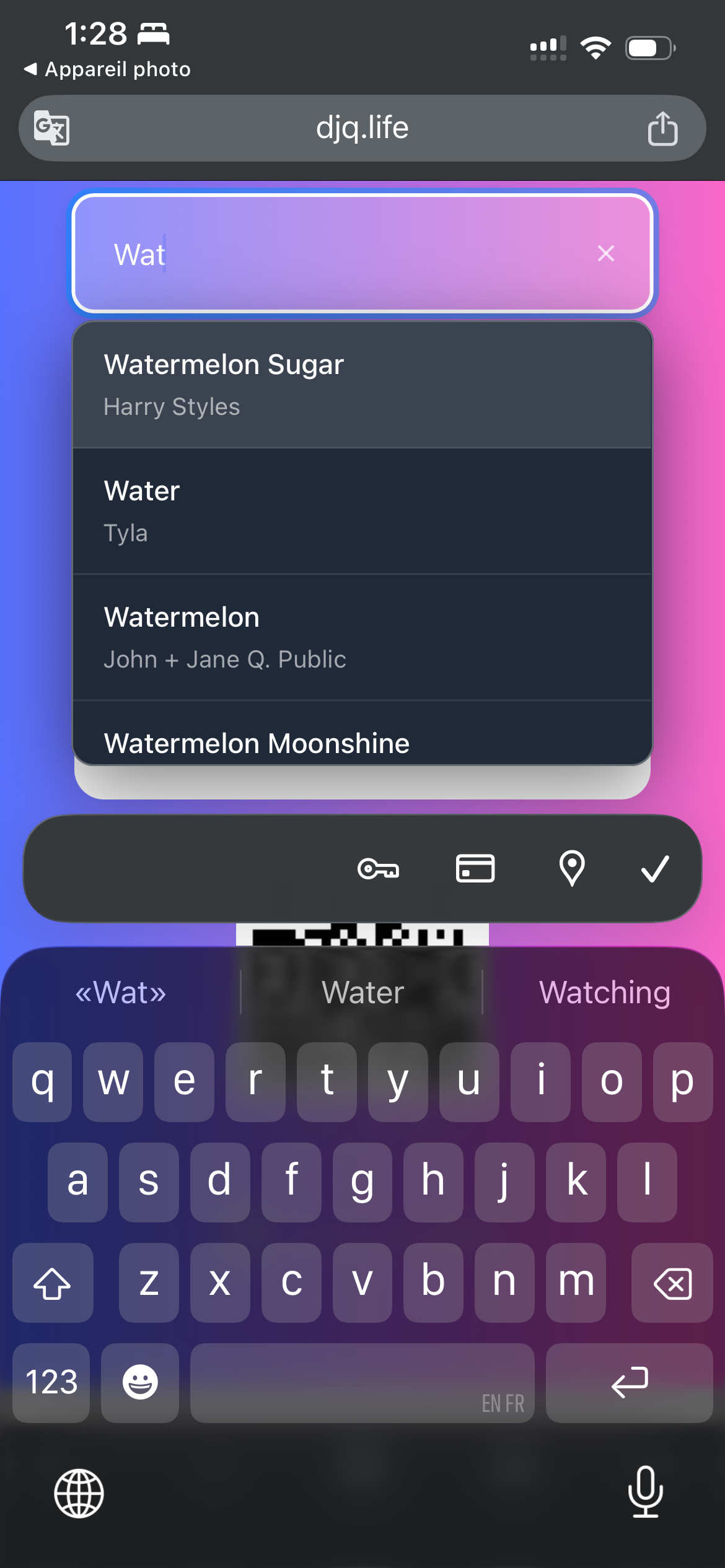Open saved addresses pin icon
Screen dimensions: 725x1568
571,868
